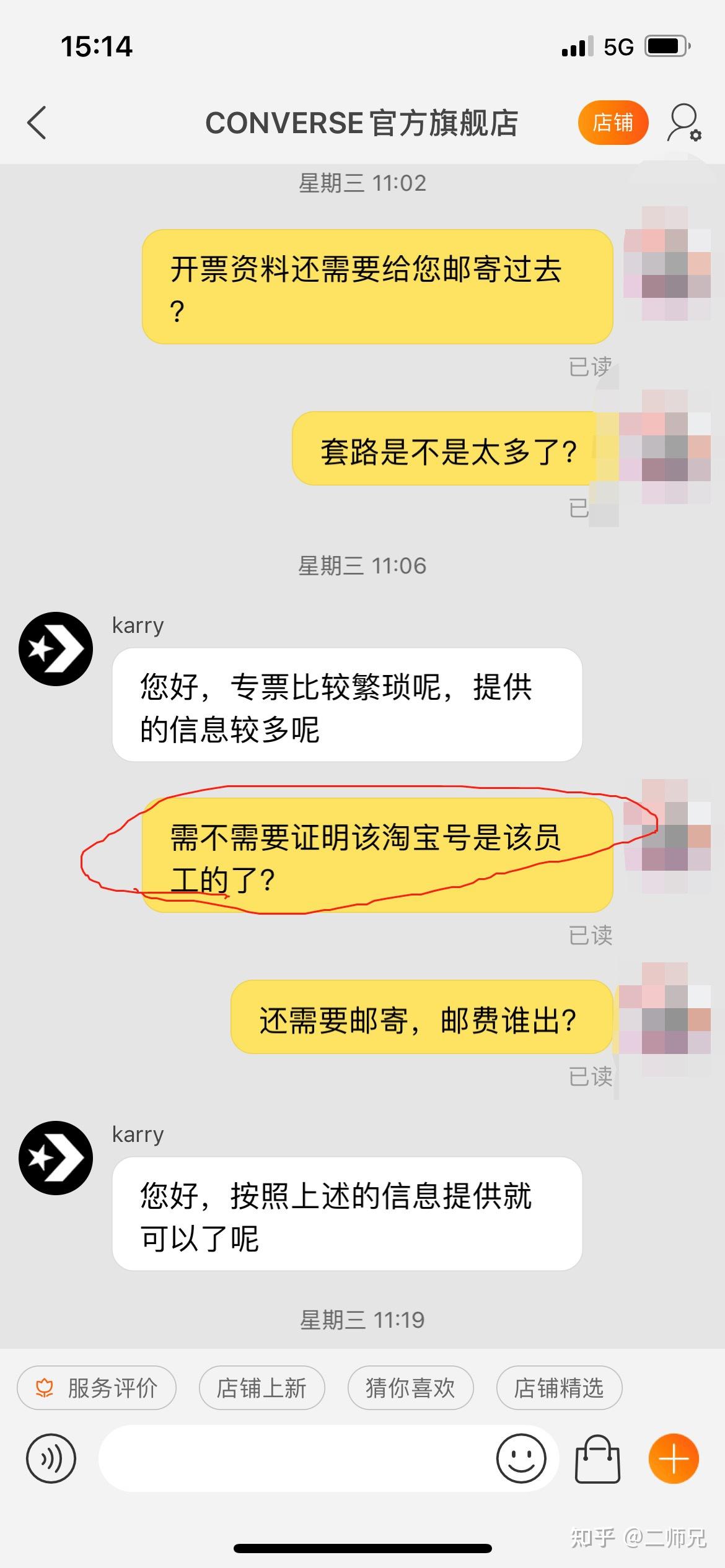
Task: Switch to voice message input
Action: click(x=51, y=1458)
